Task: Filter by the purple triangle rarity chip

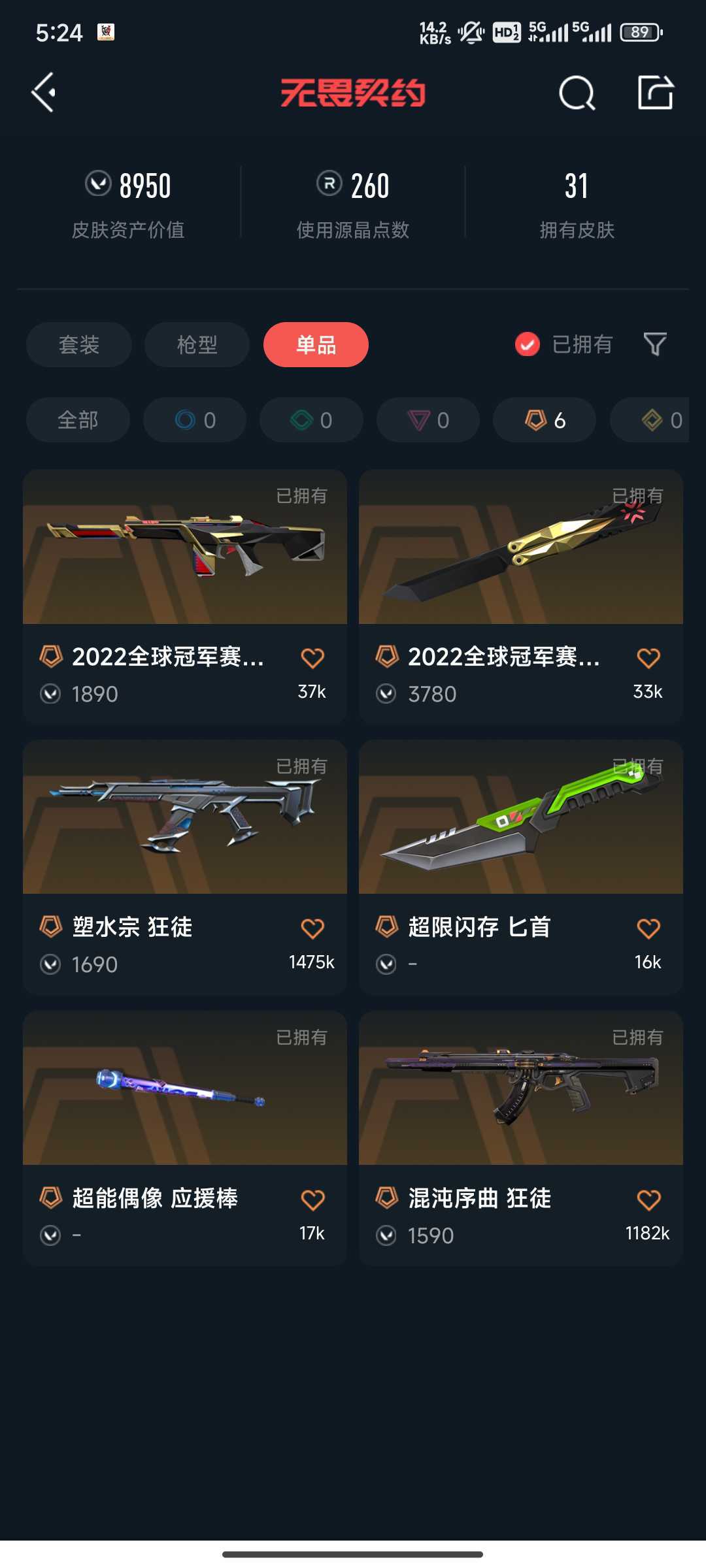Action: click(428, 420)
